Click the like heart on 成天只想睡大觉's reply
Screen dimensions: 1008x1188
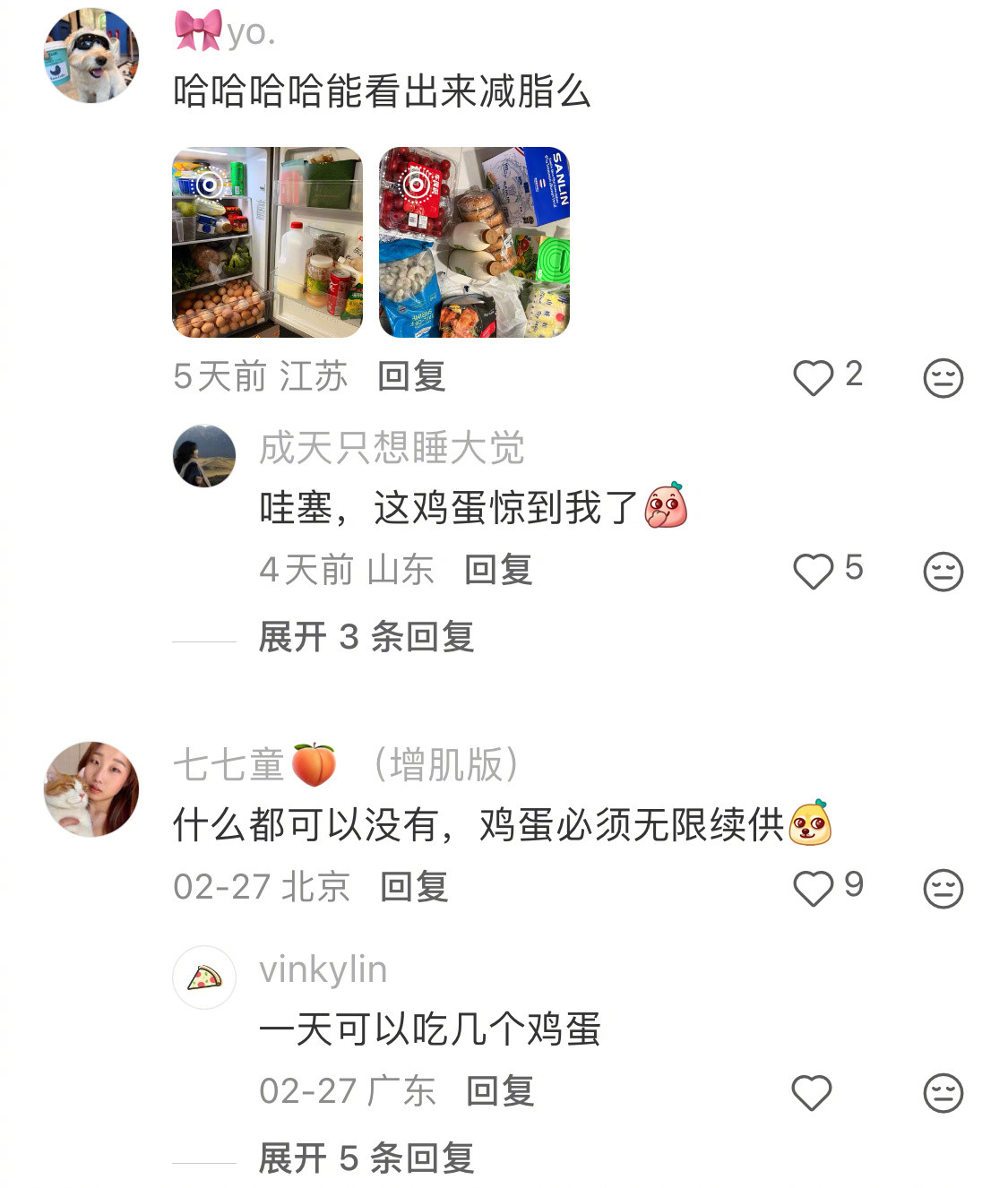coord(814,571)
